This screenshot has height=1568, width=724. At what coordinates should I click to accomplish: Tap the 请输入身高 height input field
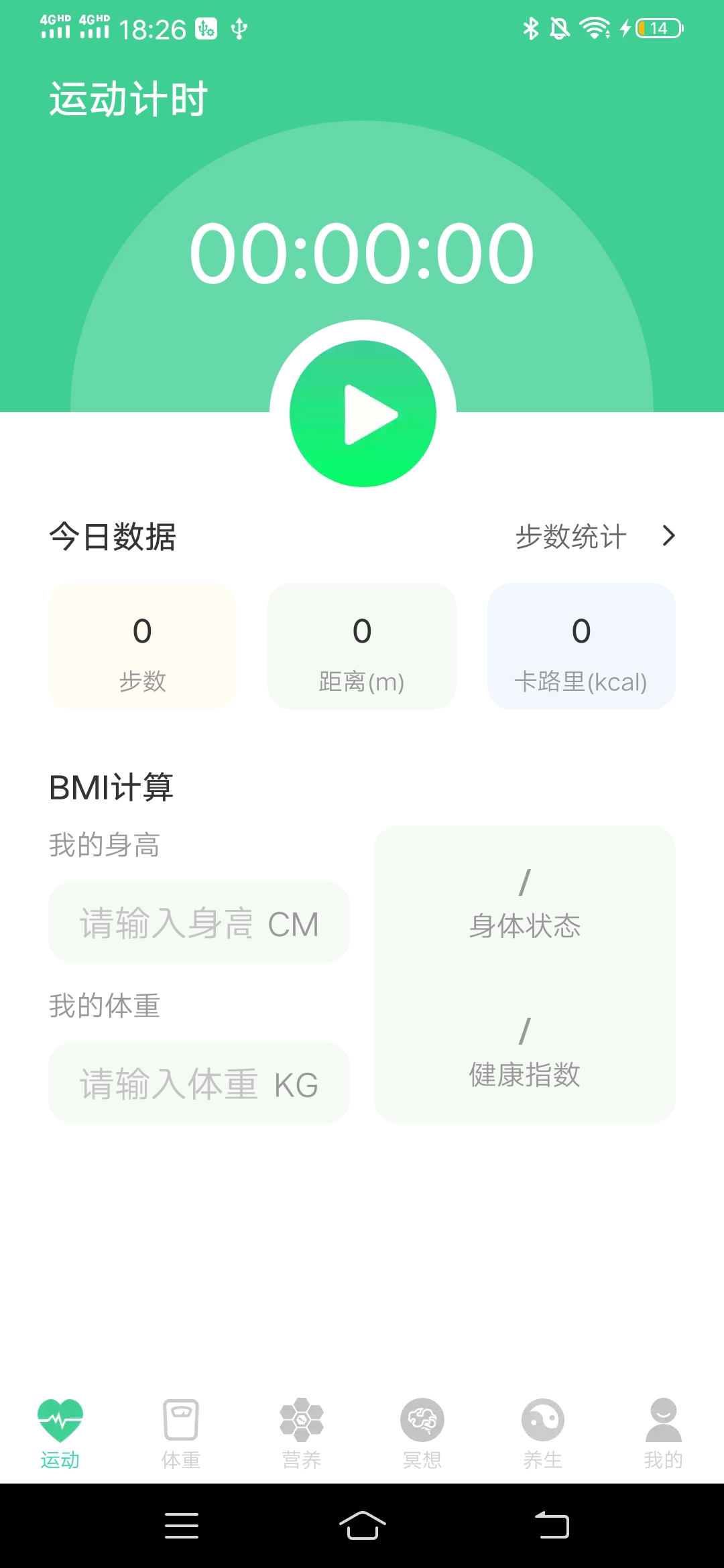click(198, 922)
